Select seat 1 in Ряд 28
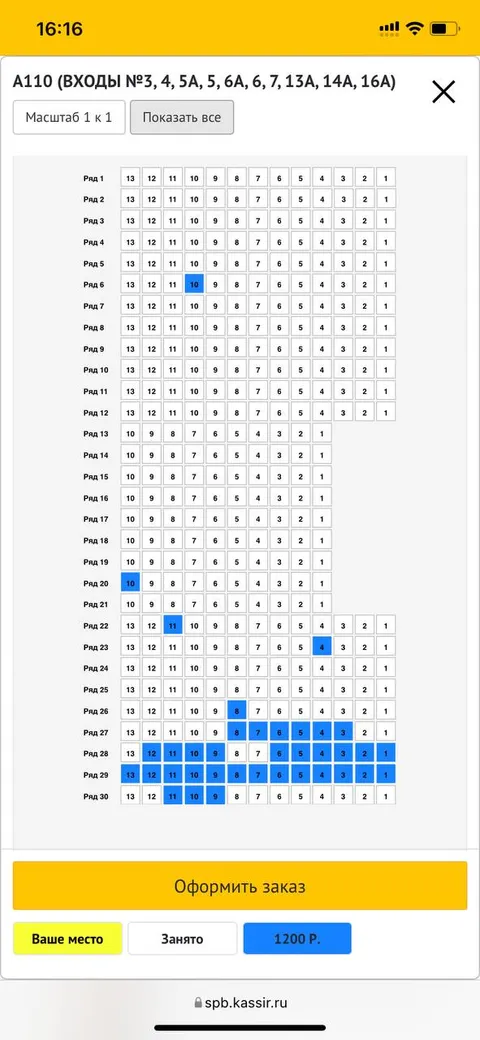The height and width of the screenshot is (1040, 480). [385, 753]
